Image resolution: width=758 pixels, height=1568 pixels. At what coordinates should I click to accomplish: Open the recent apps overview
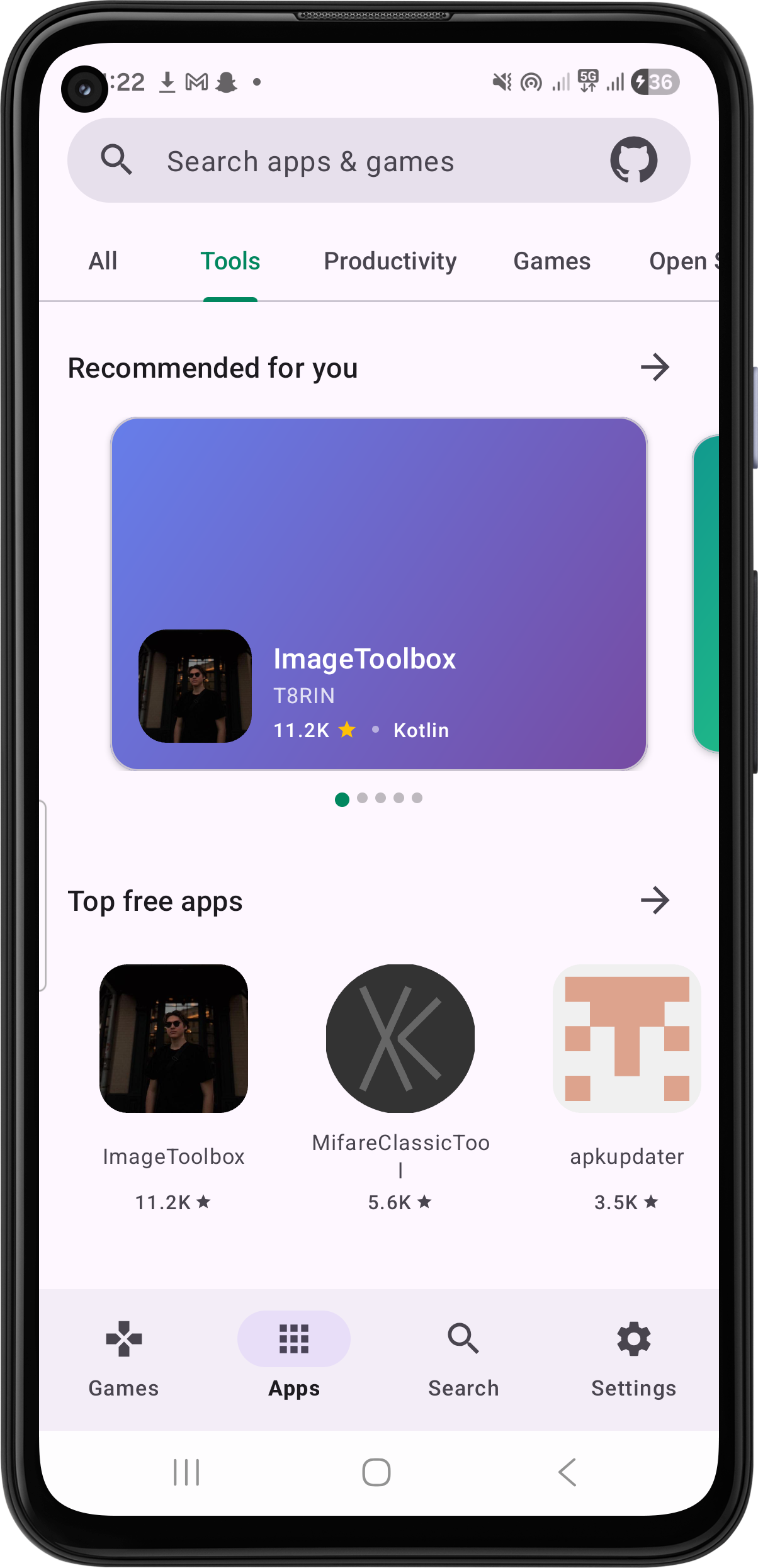coord(186,1472)
